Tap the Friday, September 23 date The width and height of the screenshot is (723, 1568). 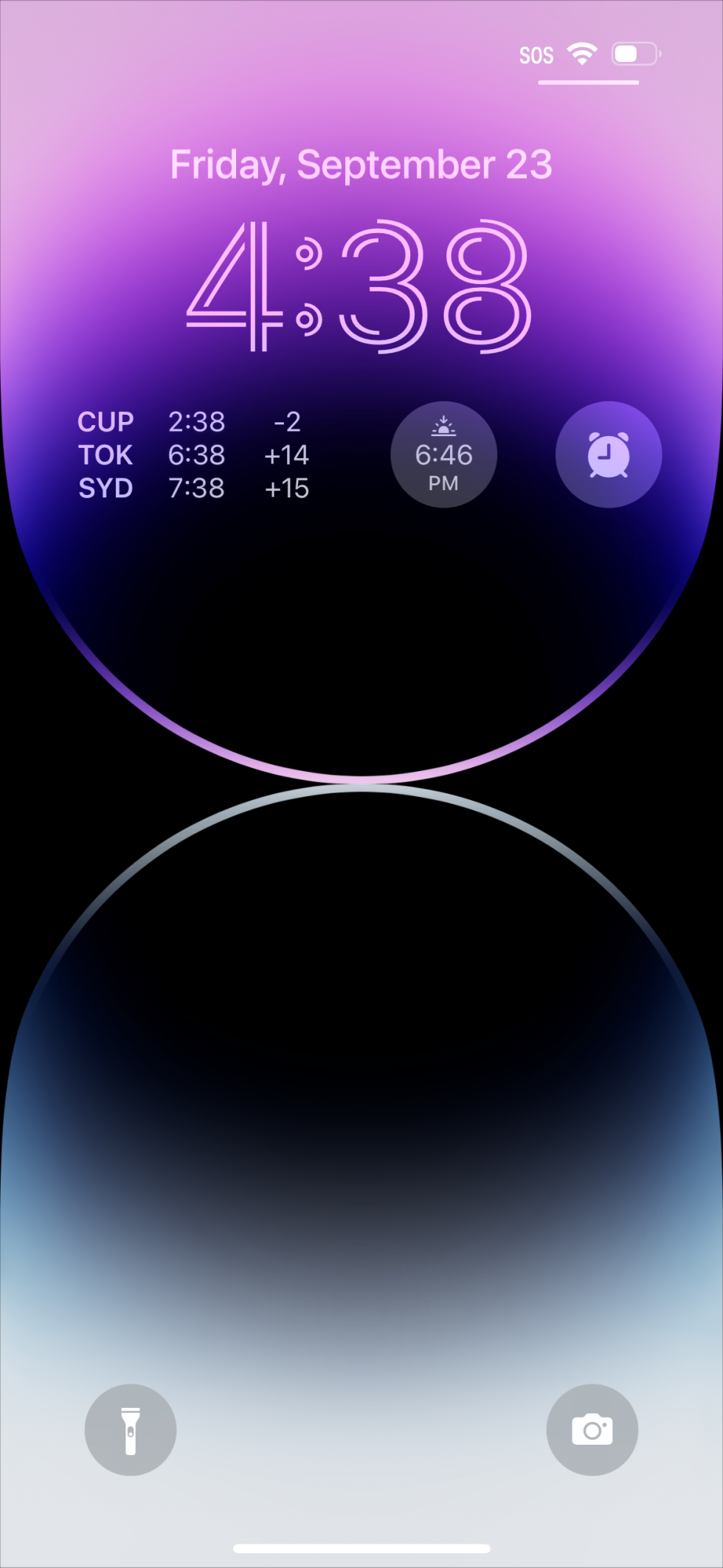(361, 165)
